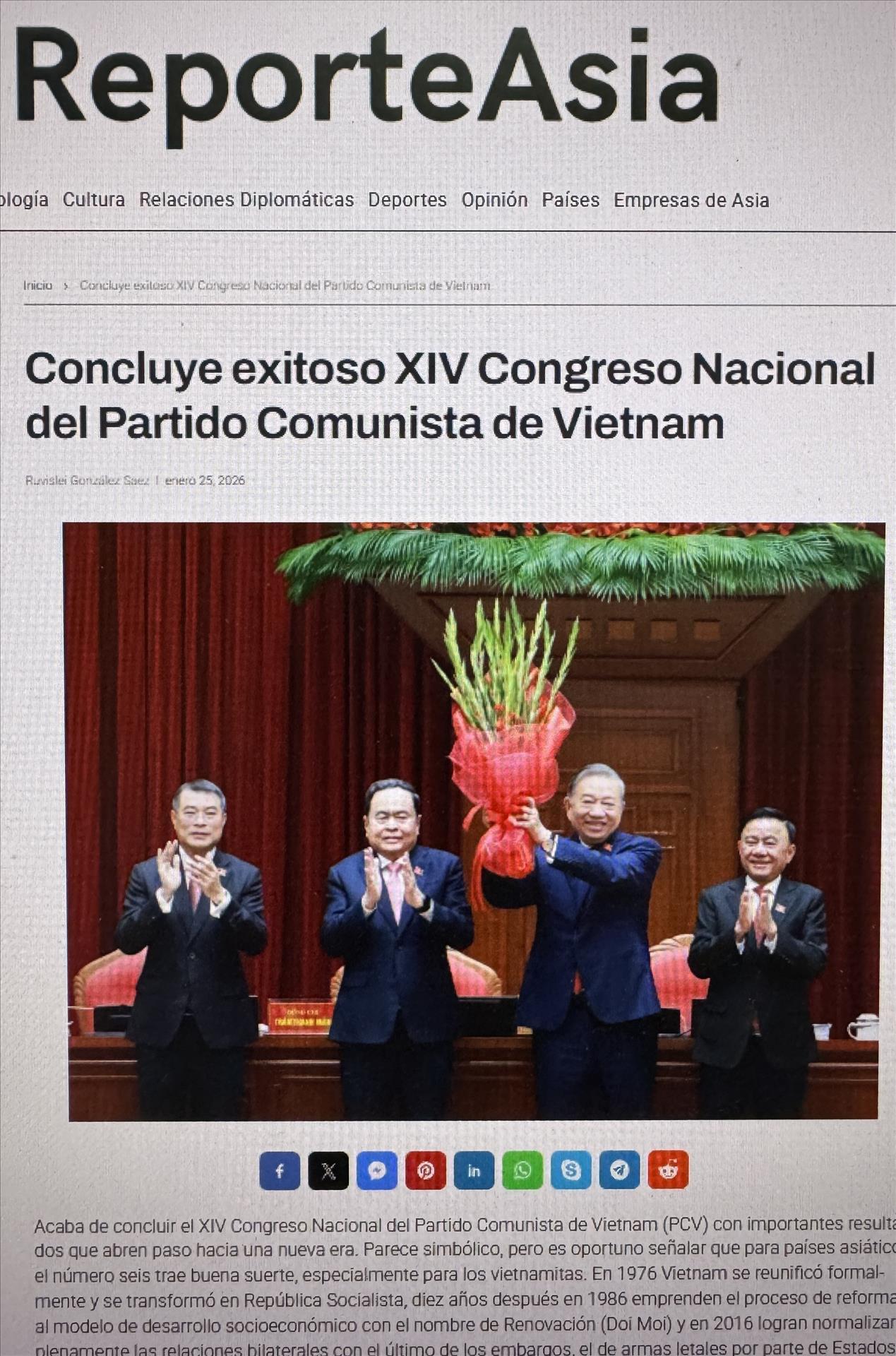Switch to the Opinión section
Image resolution: width=896 pixels, height=1356 pixels.
494,200
